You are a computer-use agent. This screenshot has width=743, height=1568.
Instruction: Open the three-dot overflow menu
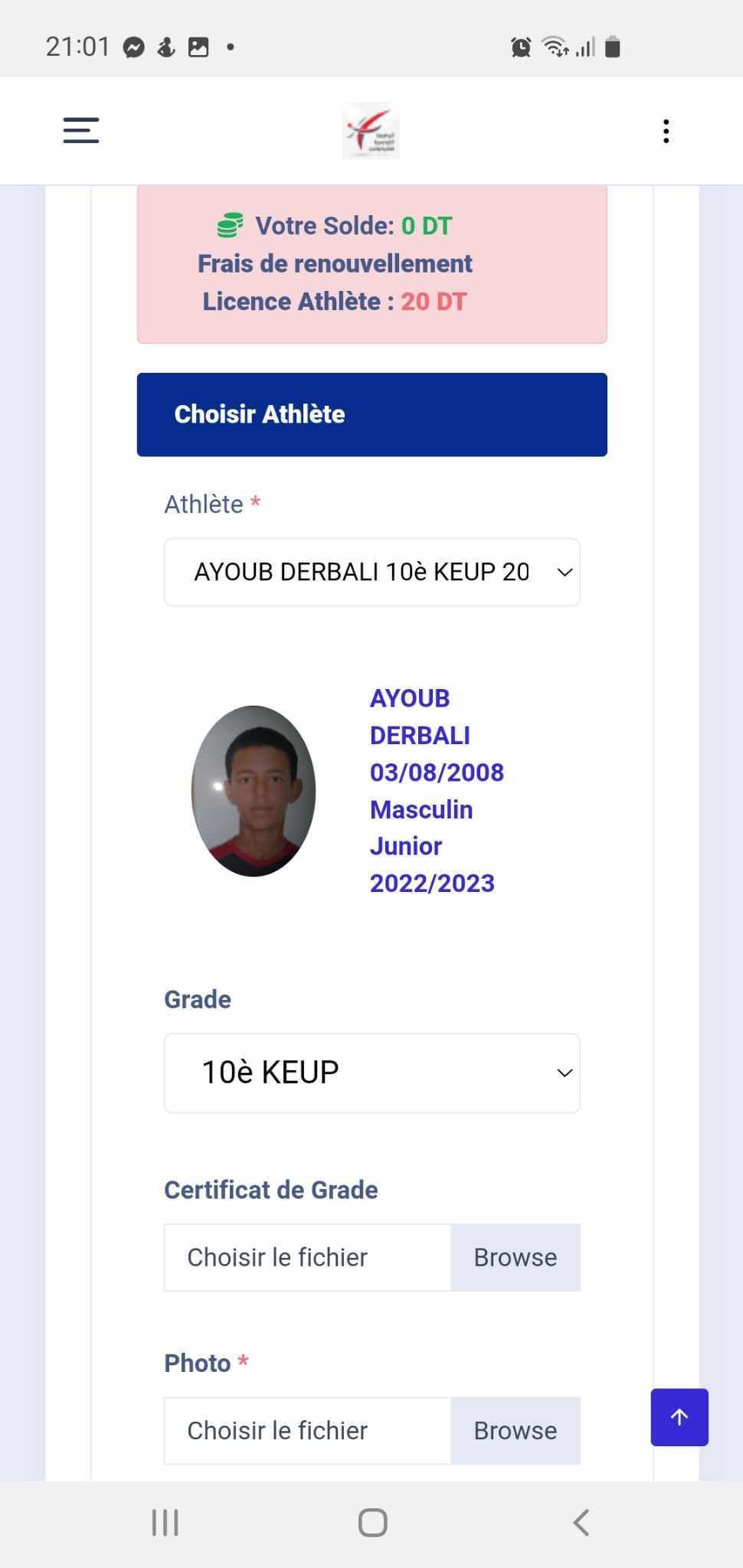(x=666, y=131)
